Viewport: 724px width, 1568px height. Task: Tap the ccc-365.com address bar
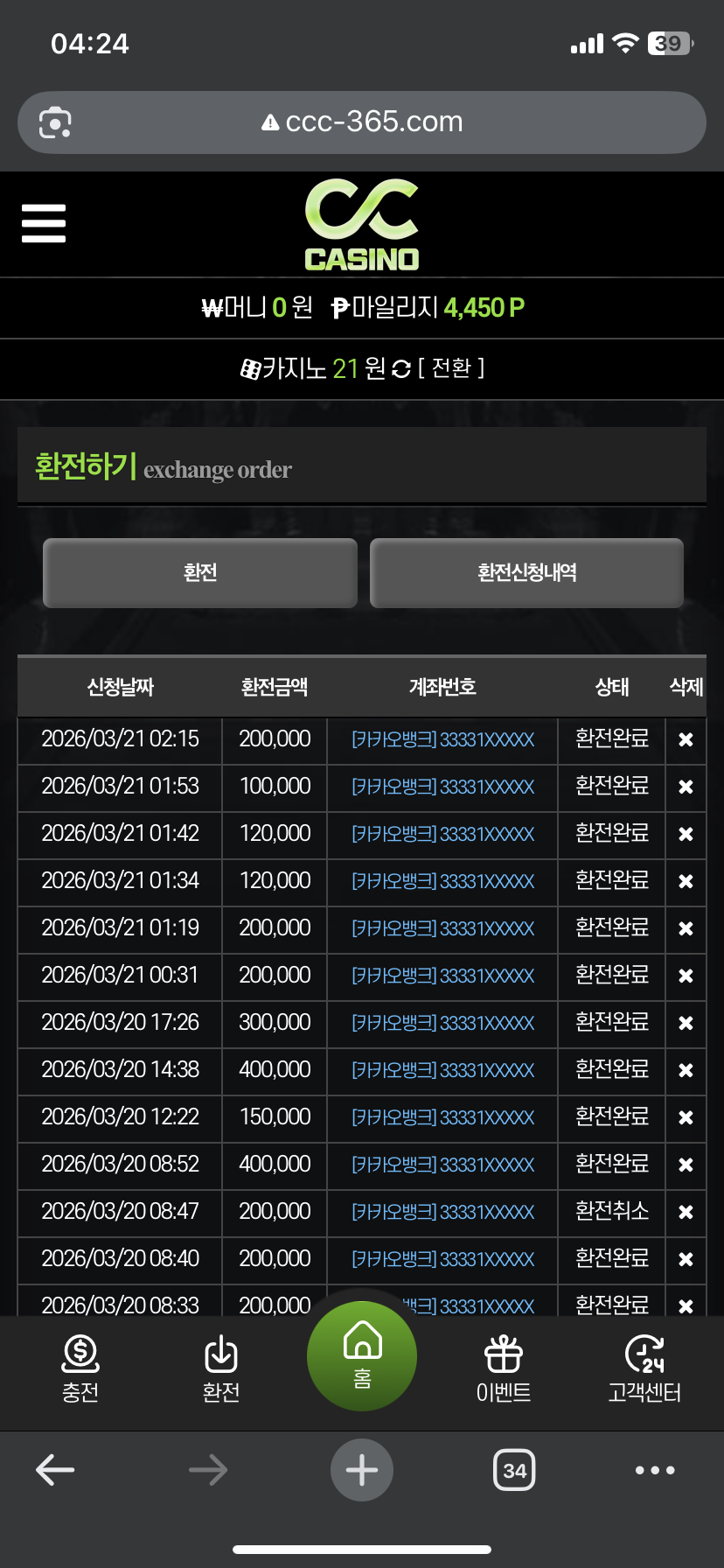click(362, 122)
